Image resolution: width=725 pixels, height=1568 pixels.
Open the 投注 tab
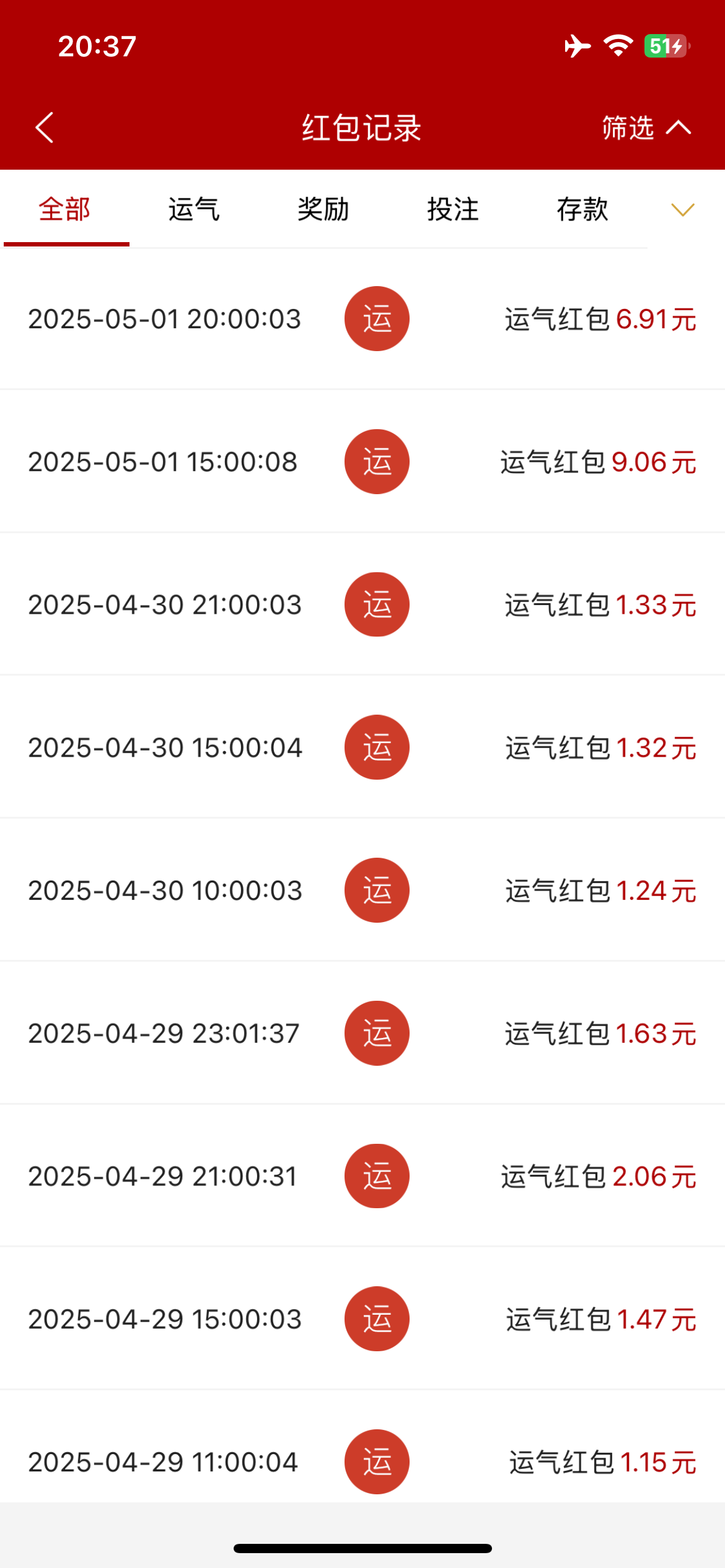[453, 209]
